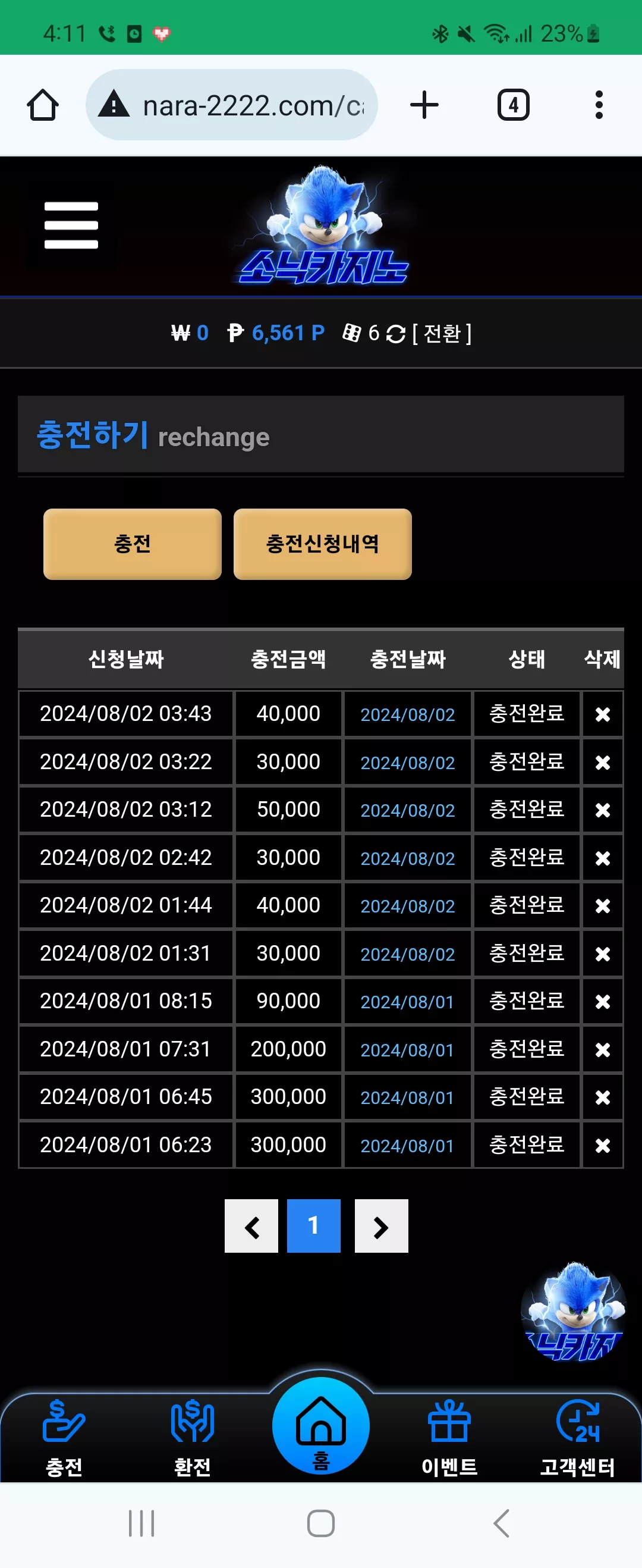Delete the 2024/08/01 07:31 record
Screen dimensions: 642x1568
pyautogui.click(x=602, y=1049)
